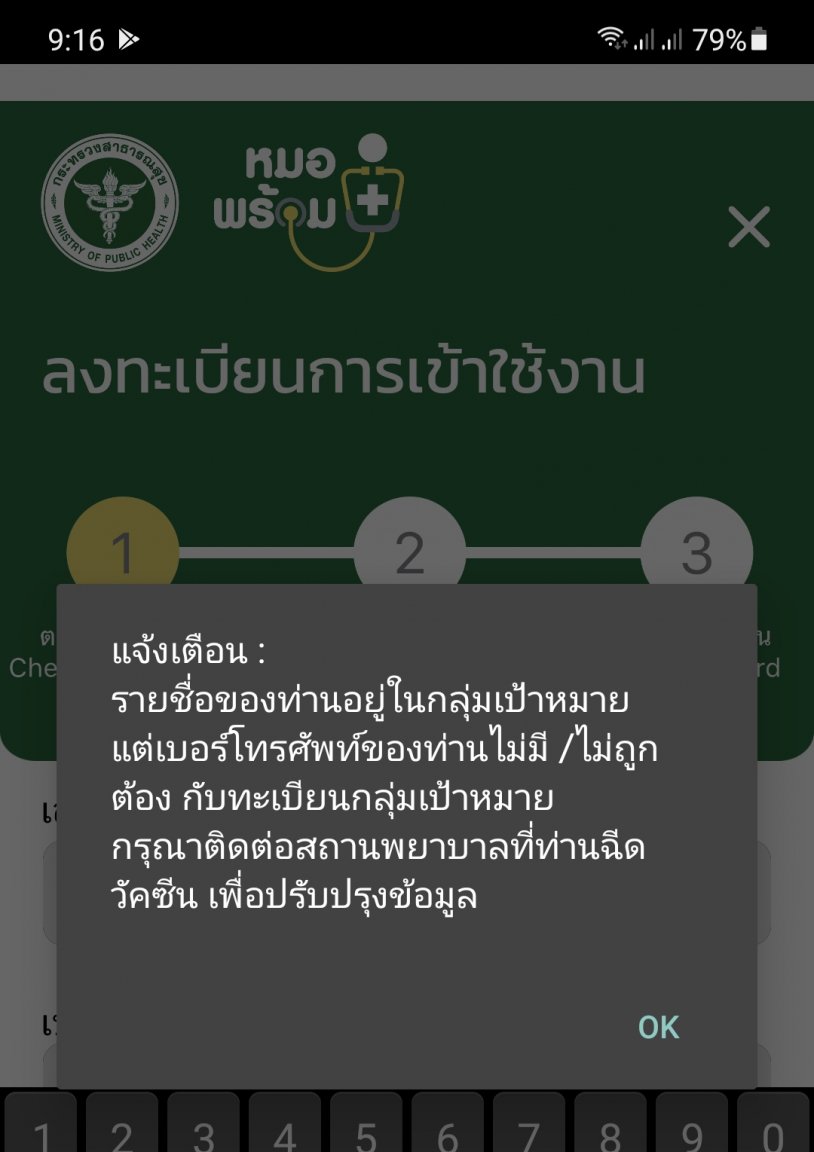The image size is (814, 1152).
Task: Confirm the warning dialog with OK
Action: pyautogui.click(x=658, y=1027)
